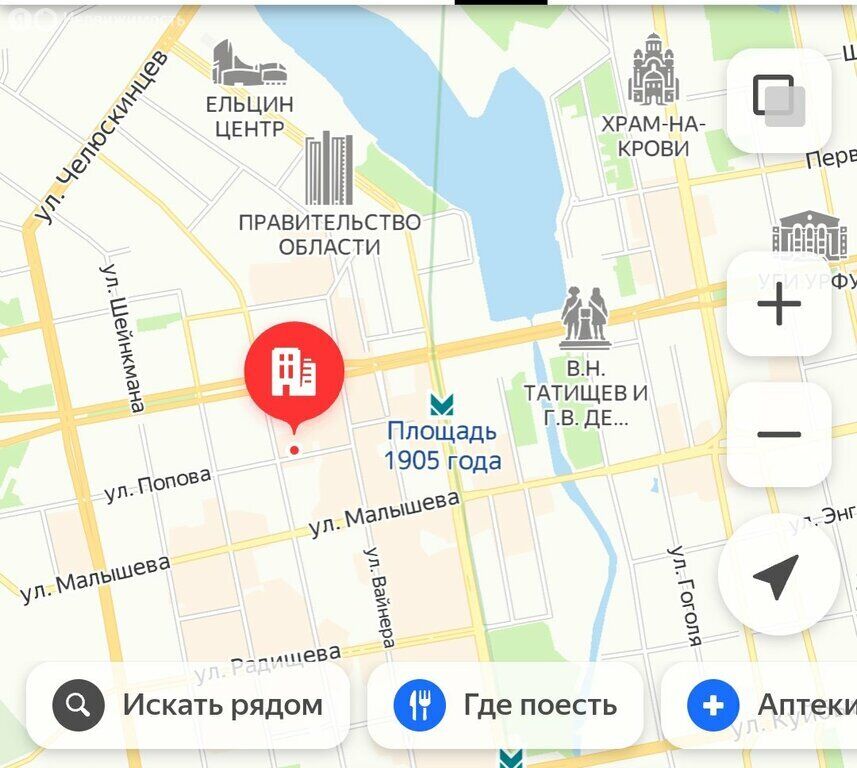Open the Площадь 1905 года metro station
857x768 pixels.
442,405
